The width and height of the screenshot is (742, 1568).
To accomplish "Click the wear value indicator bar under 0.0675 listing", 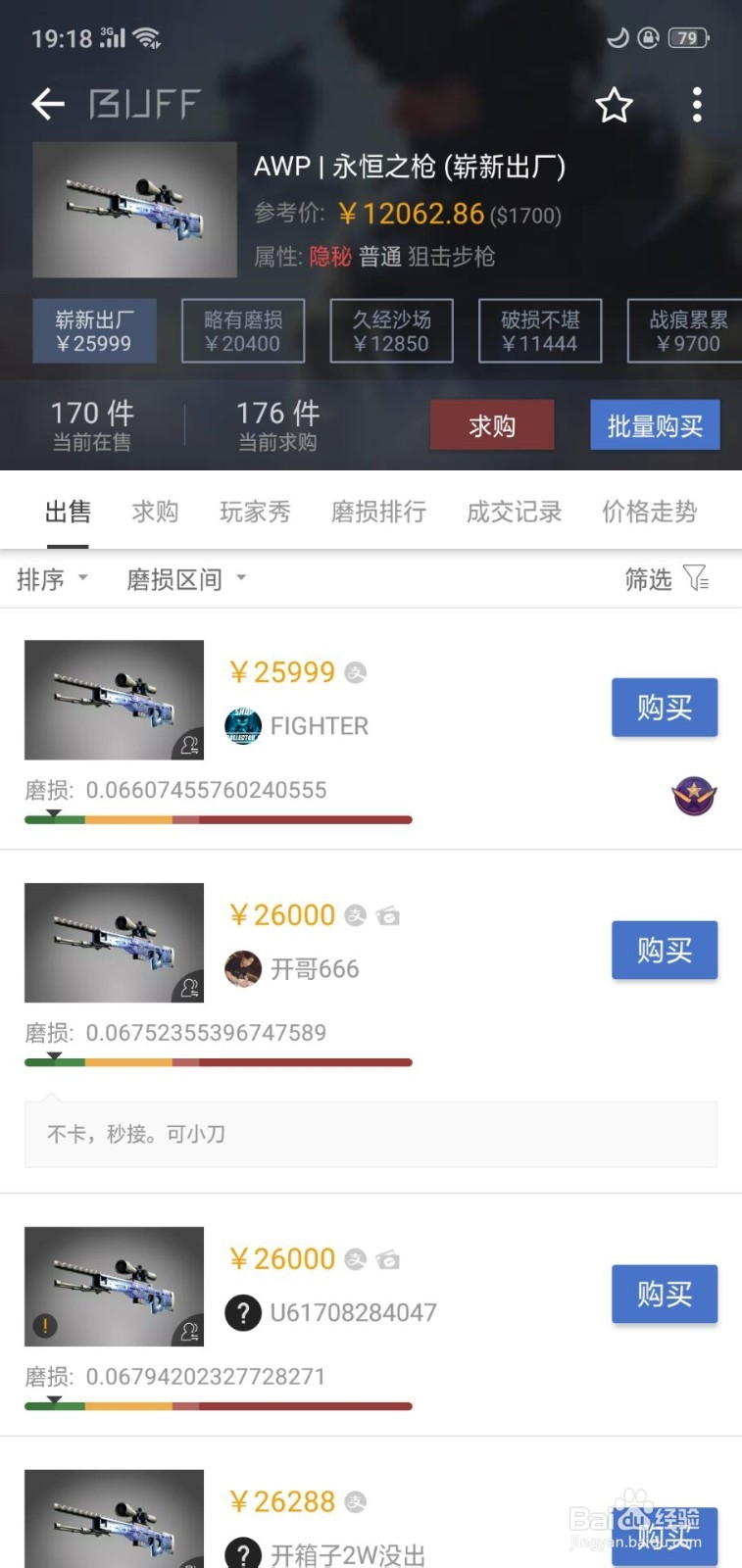I will click(218, 1061).
